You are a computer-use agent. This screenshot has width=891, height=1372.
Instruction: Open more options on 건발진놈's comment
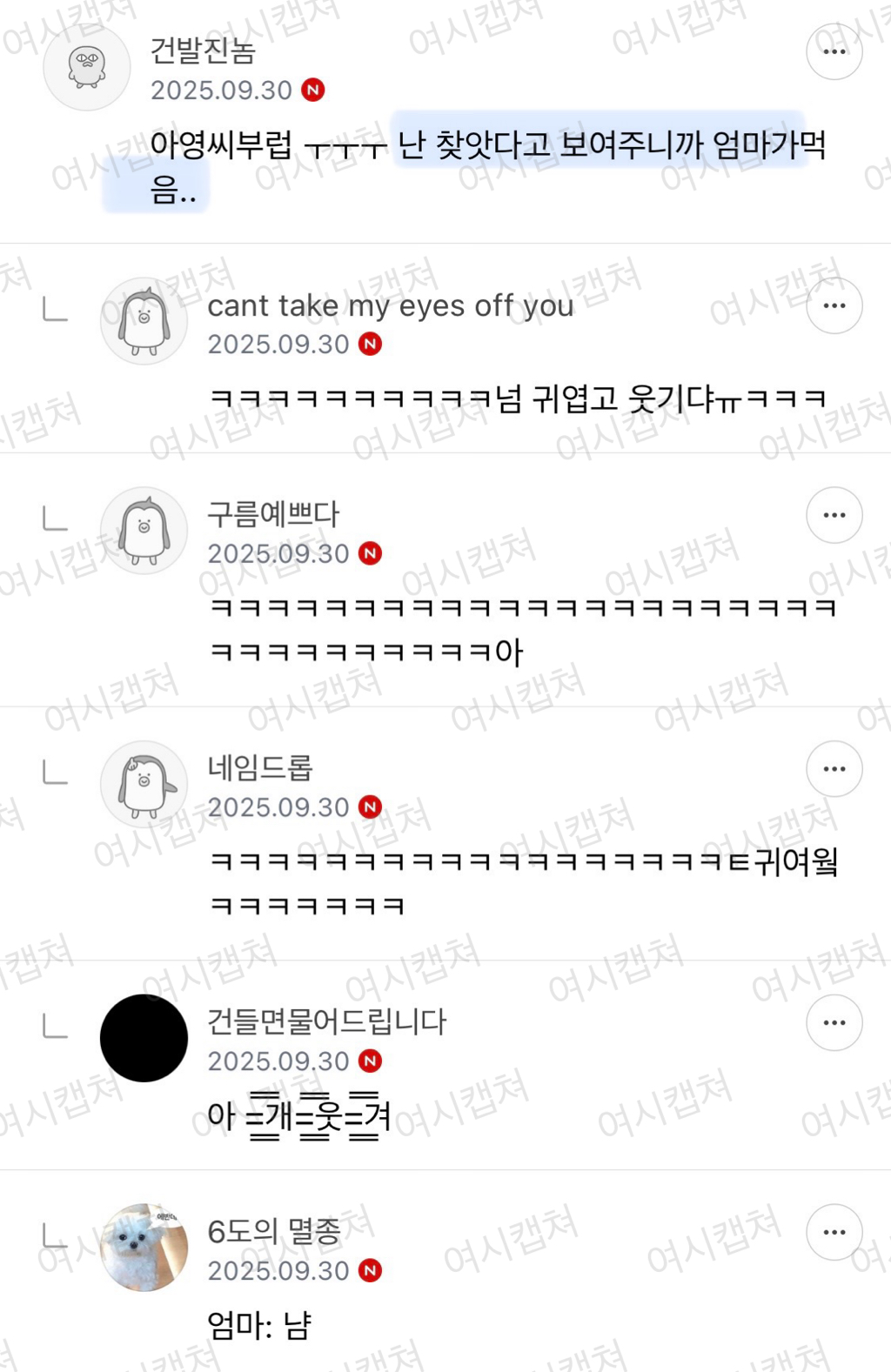834,51
